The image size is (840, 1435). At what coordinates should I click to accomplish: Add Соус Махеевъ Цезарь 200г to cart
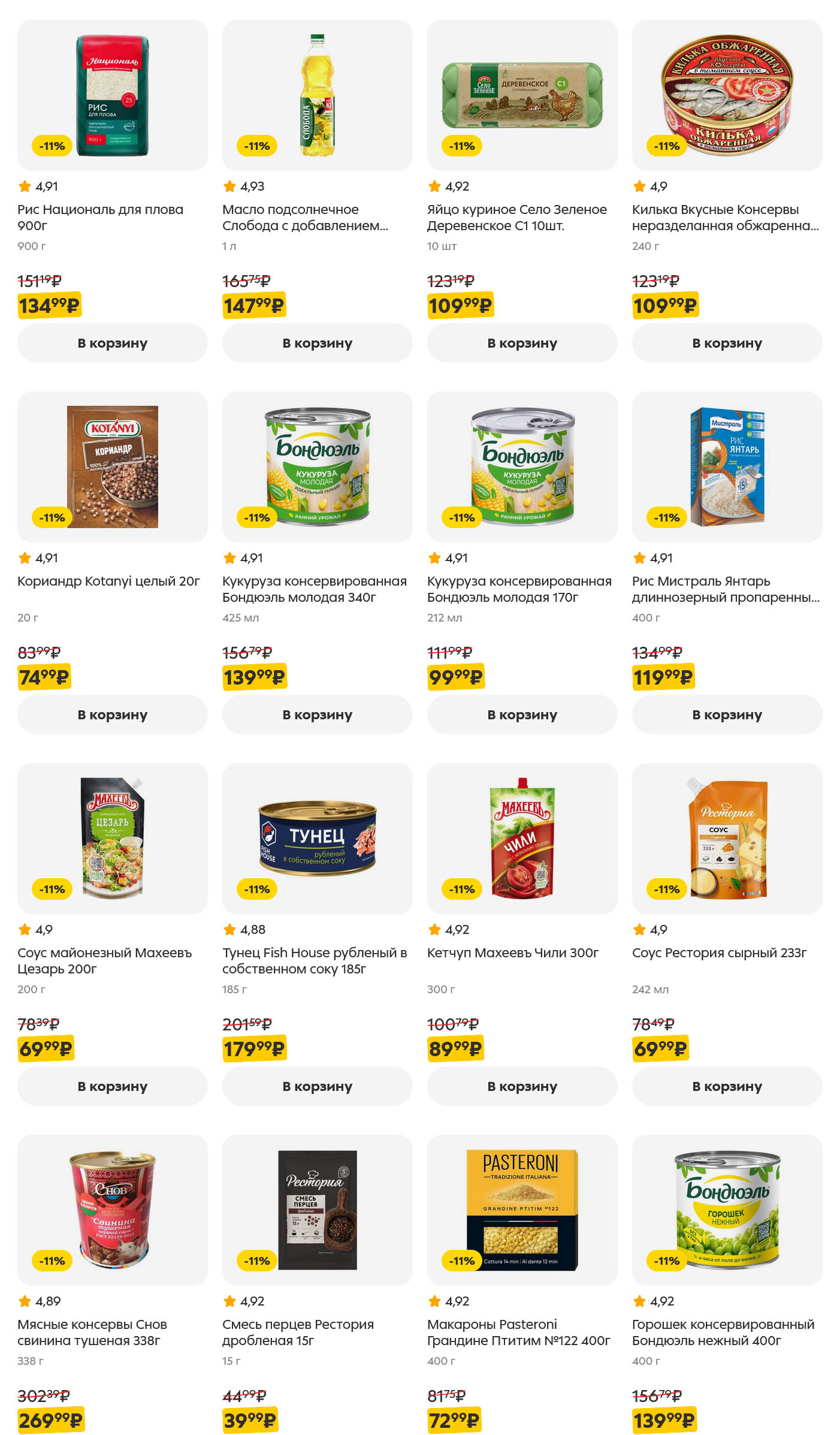112,1086
